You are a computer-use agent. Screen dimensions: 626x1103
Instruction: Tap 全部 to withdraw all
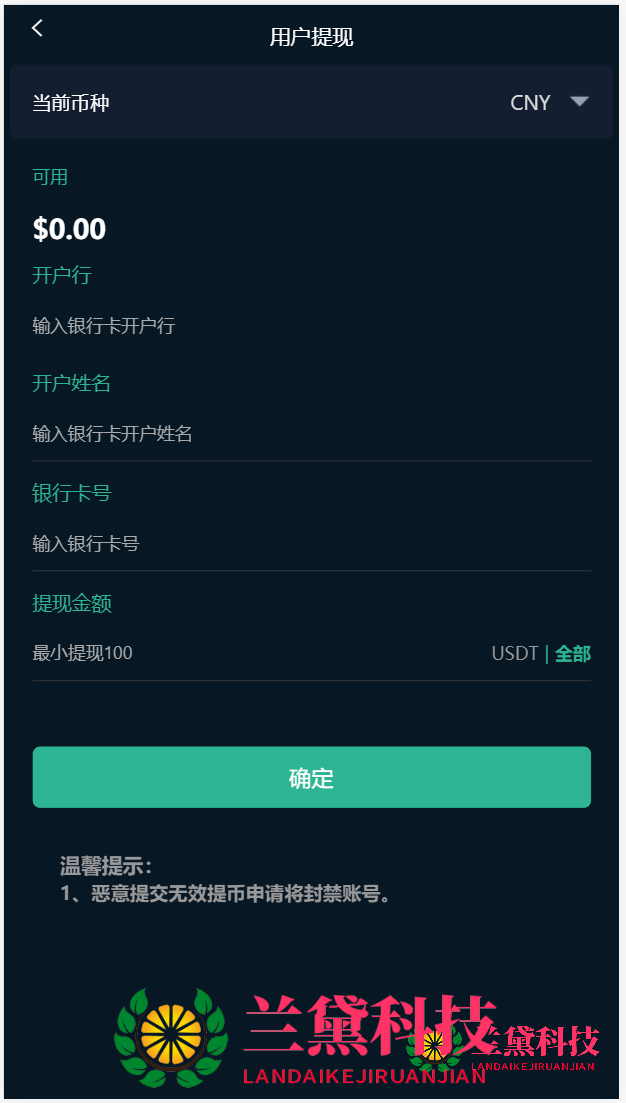pyautogui.click(x=573, y=654)
